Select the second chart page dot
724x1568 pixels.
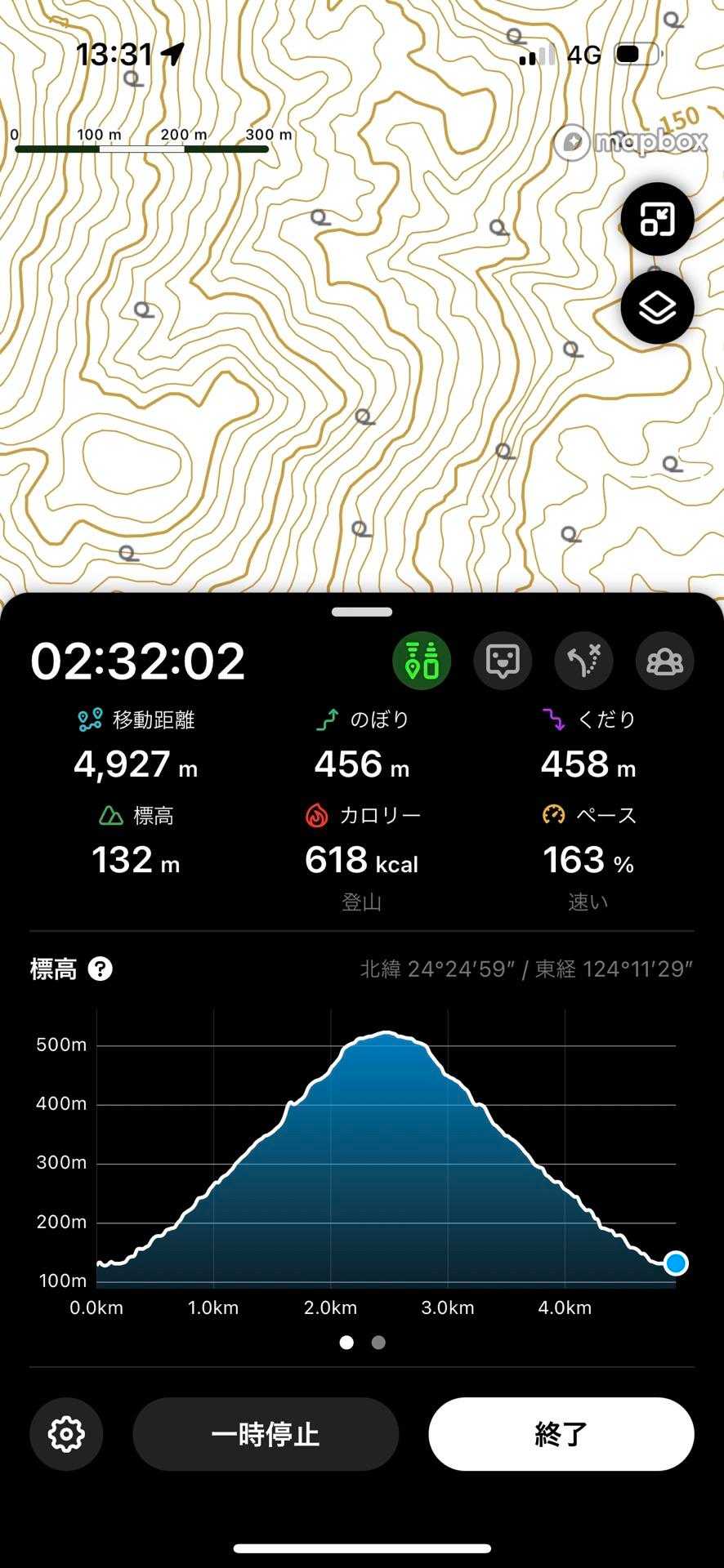click(378, 1343)
